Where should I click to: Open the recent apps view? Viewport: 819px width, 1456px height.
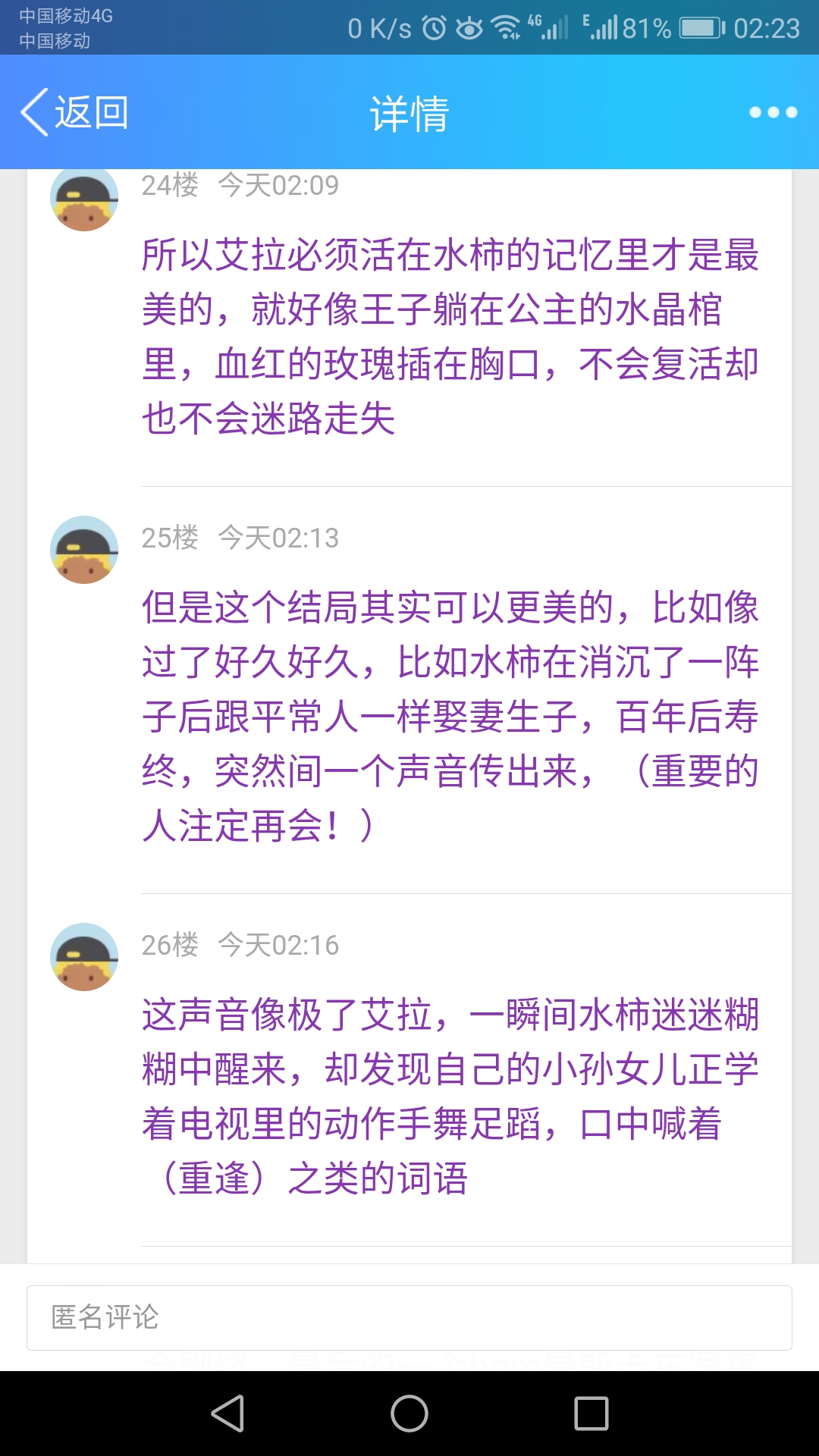(591, 1414)
